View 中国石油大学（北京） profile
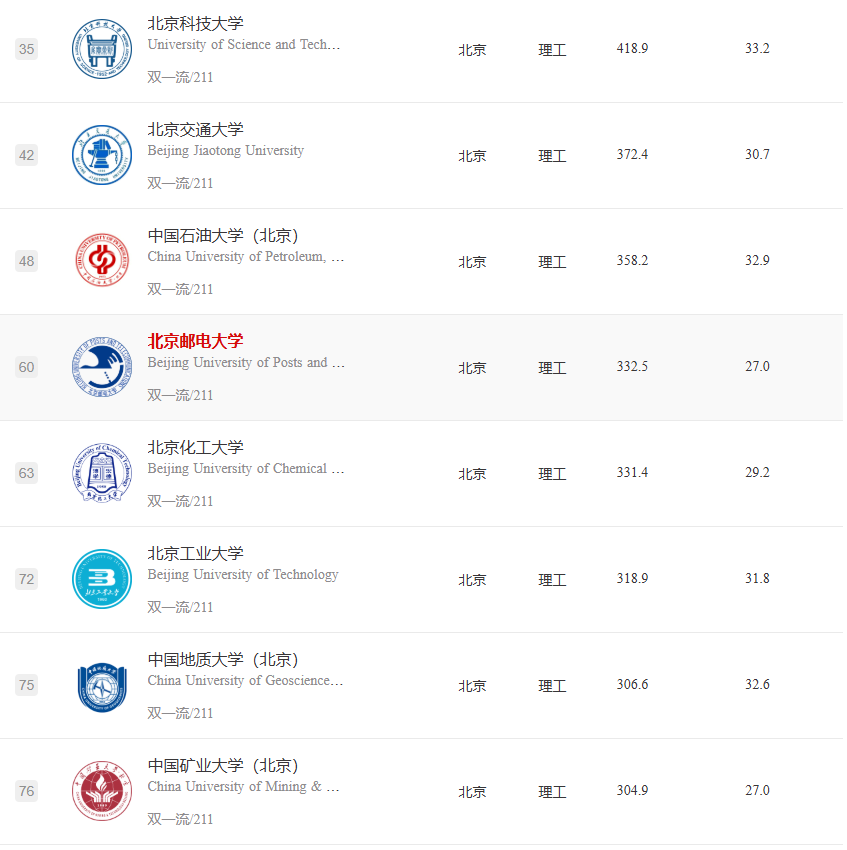Screen dimensions: 847x850 pyautogui.click(x=222, y=236)
